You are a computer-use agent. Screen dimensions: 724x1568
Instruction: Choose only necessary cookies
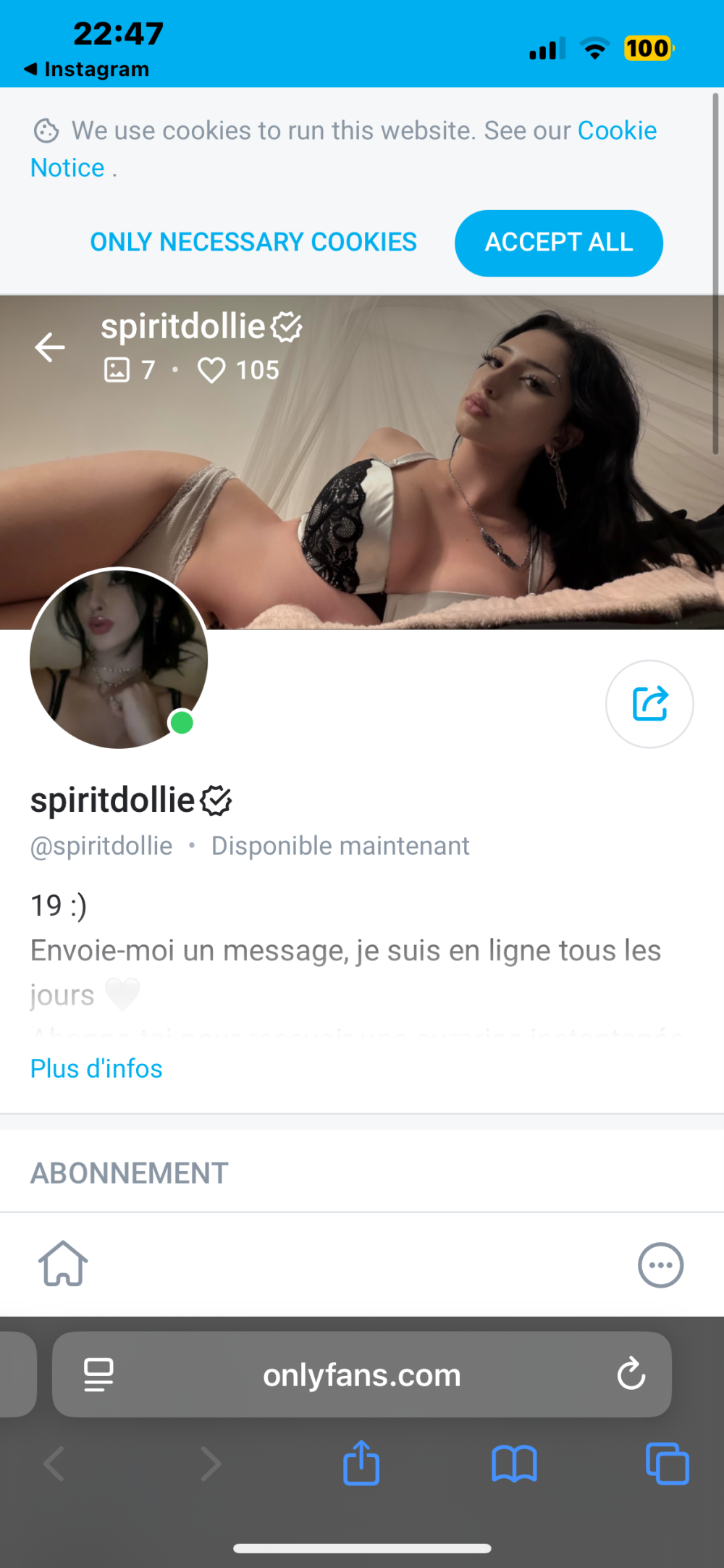click(253, 242)
